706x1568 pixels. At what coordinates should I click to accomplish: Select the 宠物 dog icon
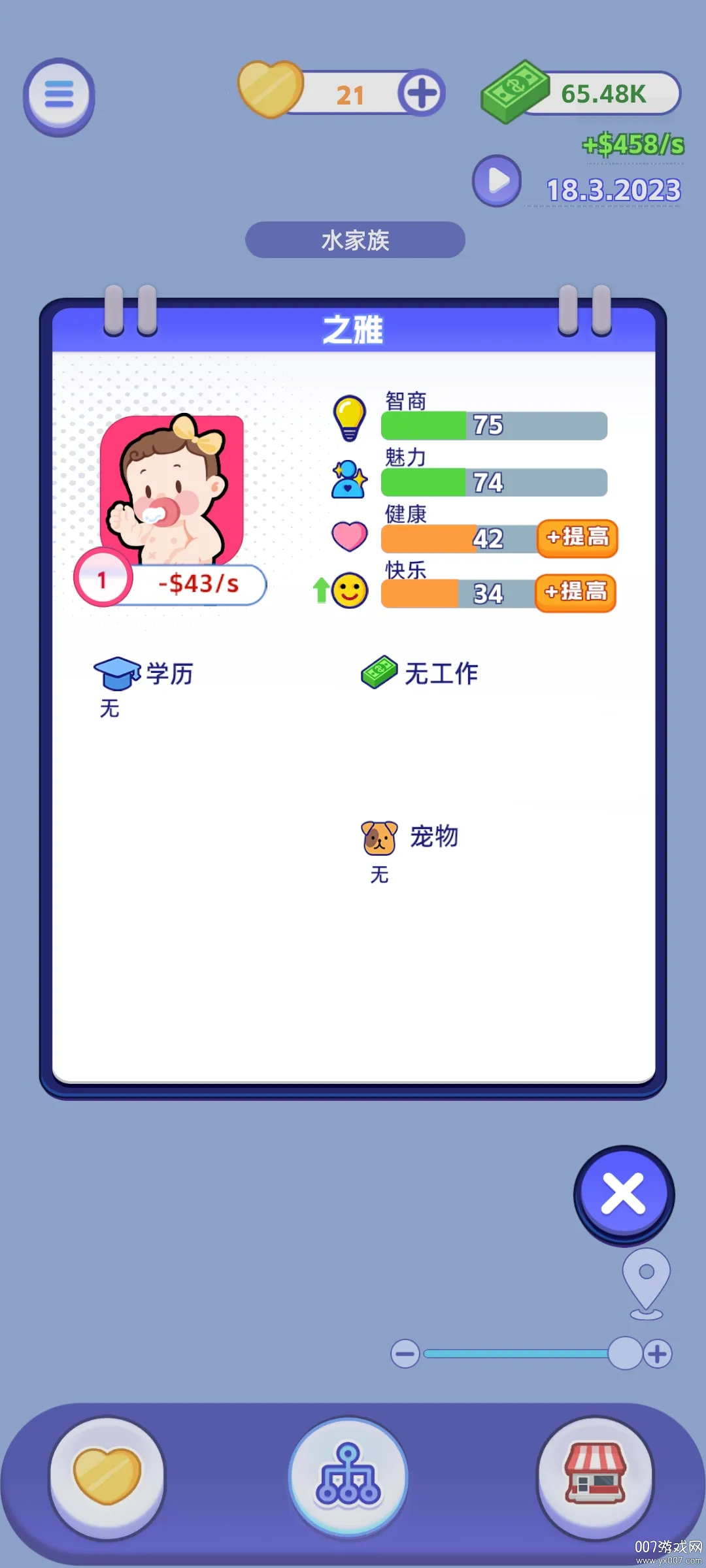380,838
